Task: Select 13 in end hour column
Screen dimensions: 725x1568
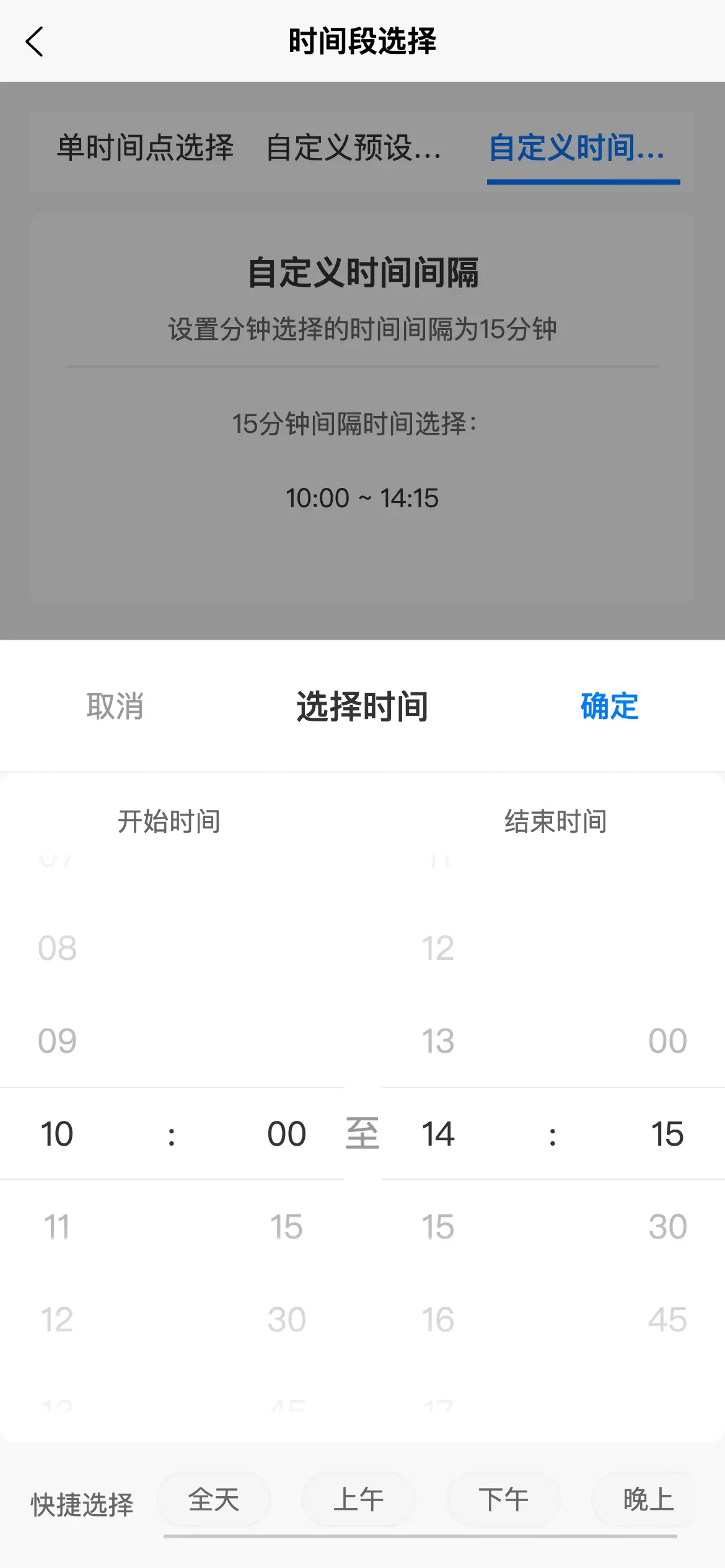Action: 438,1041
